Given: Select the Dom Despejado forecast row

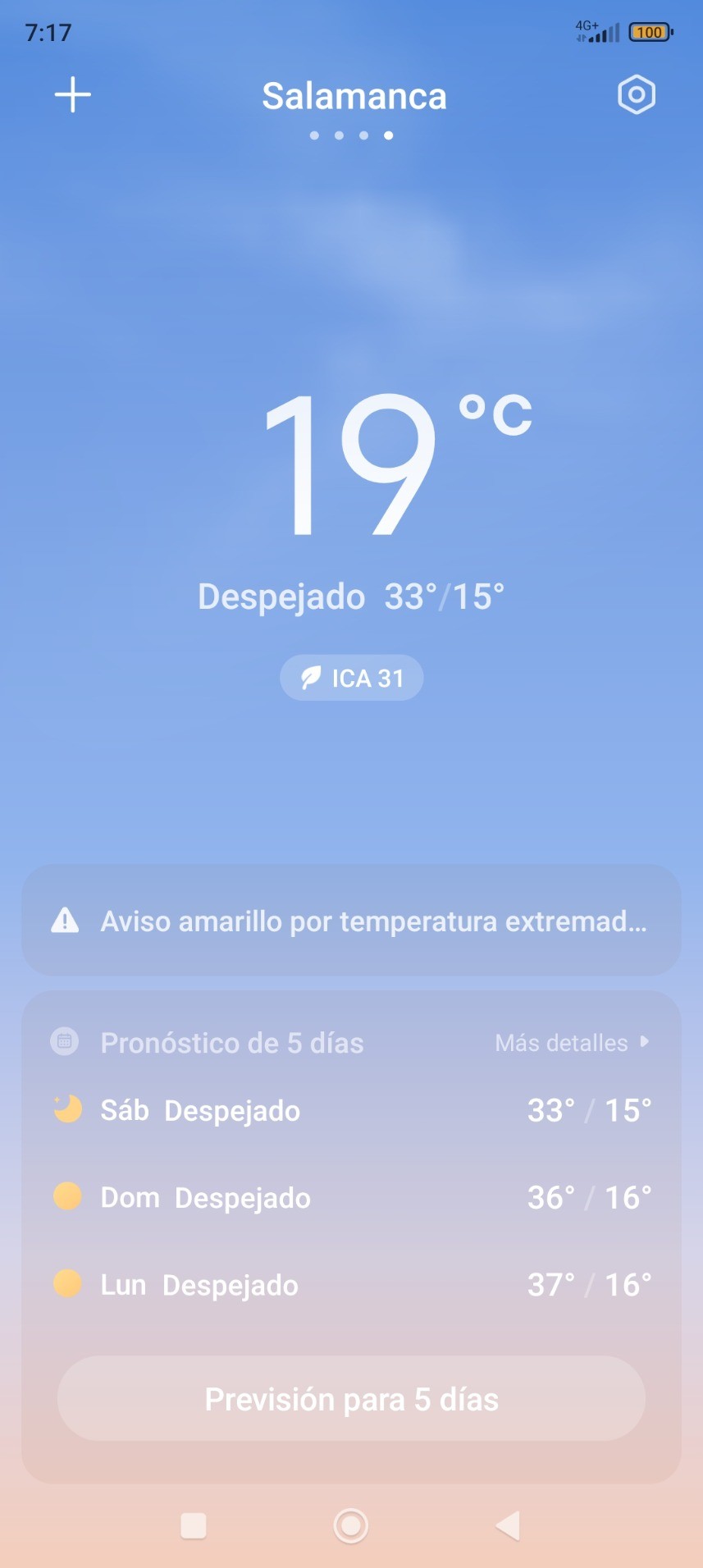Looking at the screenshot, I should click(351, 1197).
